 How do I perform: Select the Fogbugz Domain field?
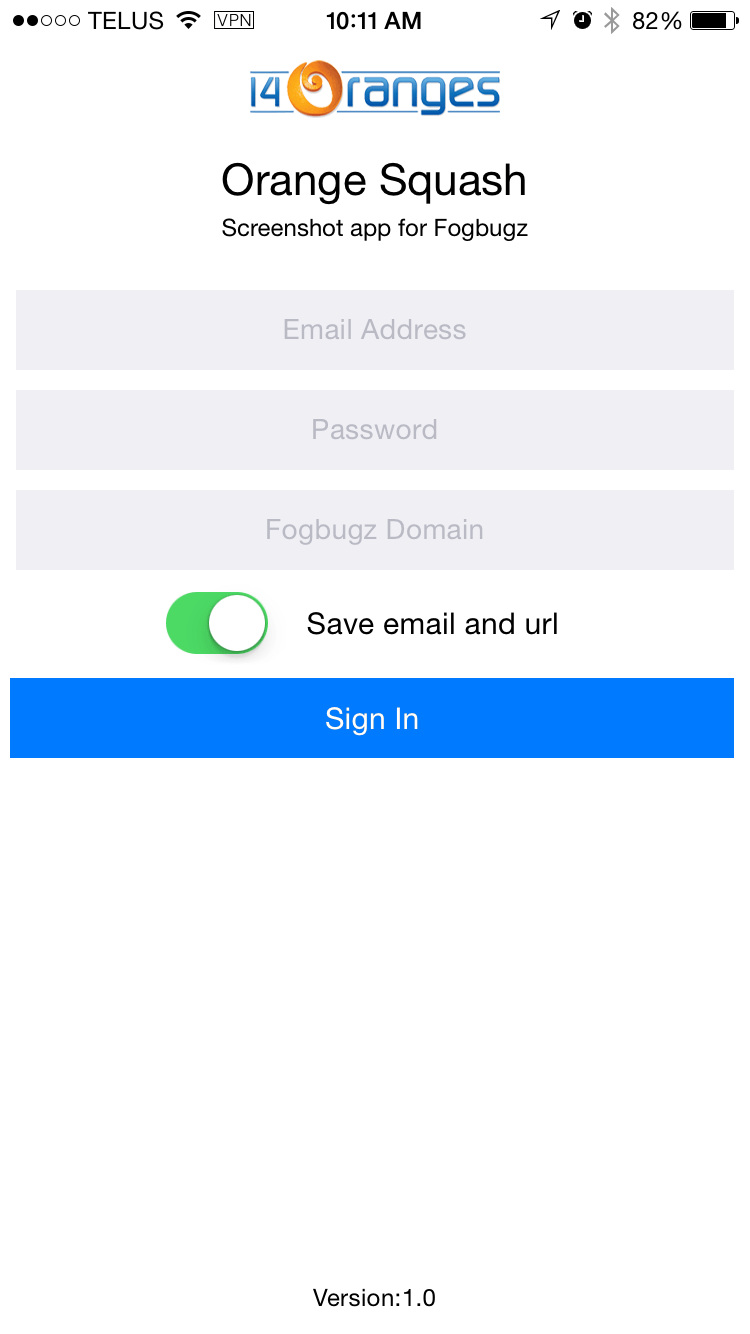coord(374,530)
